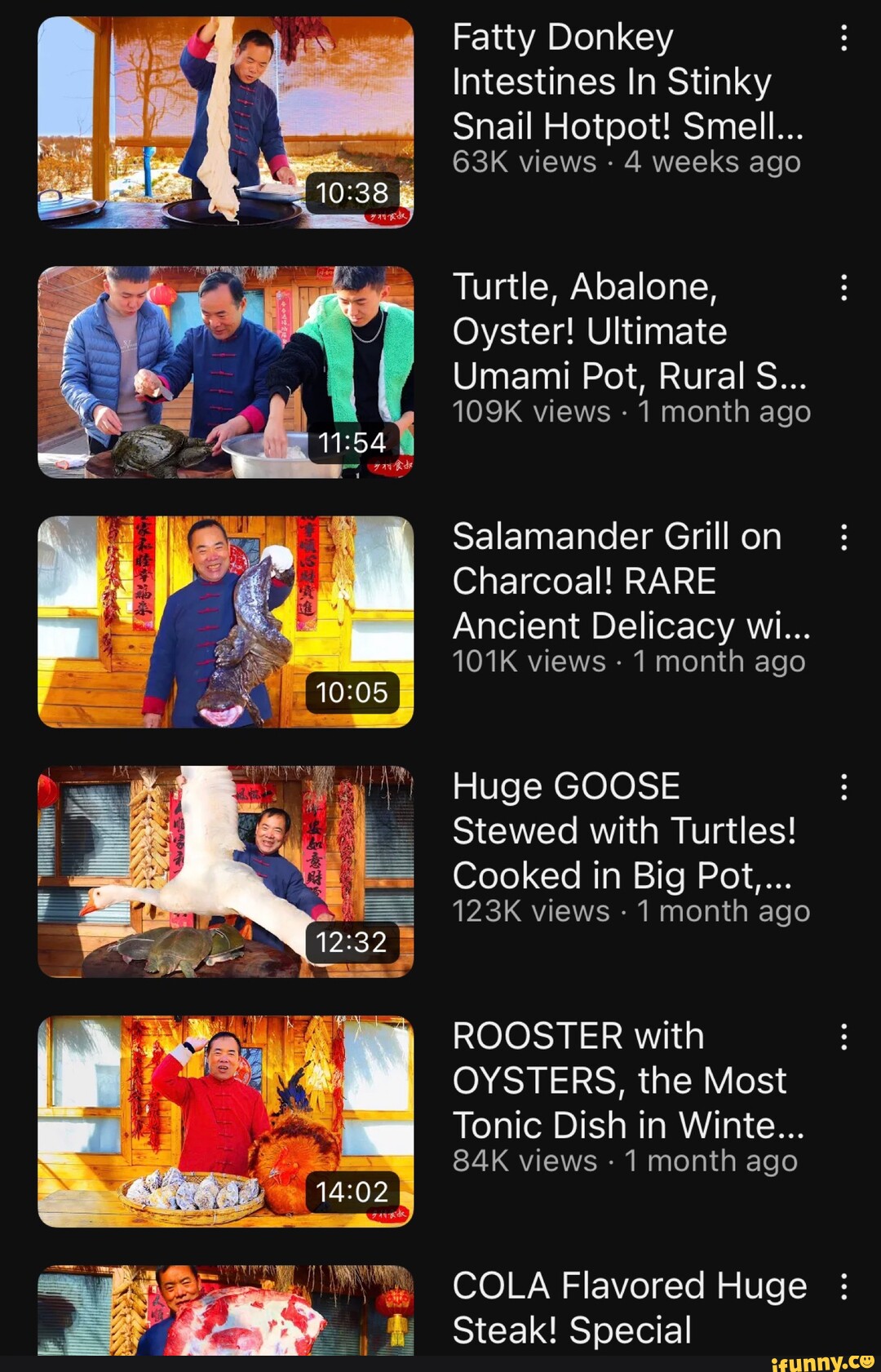Play the ROOSTER with OYSTERS video
881x1372 pixels.
225,1121
